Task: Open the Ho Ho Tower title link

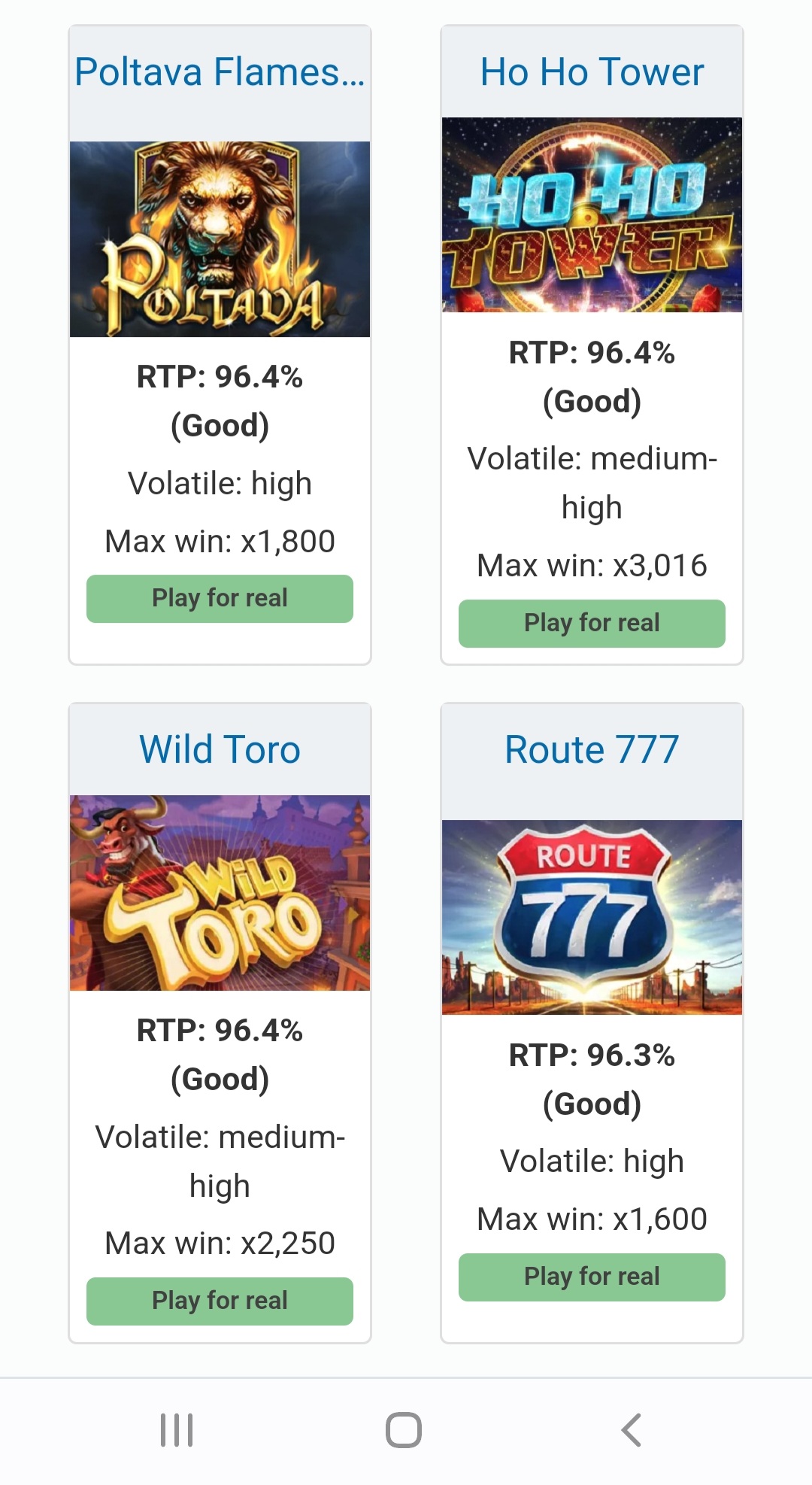Action: 592,72
